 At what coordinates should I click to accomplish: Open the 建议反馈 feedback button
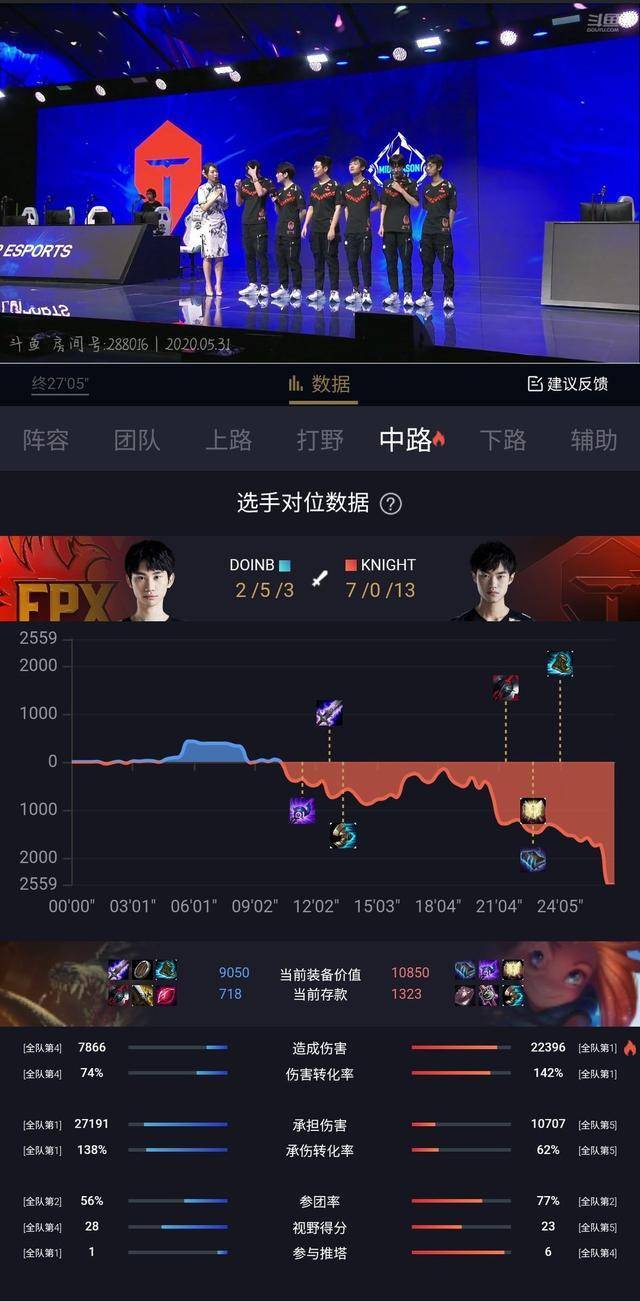(x=568, y=383)
